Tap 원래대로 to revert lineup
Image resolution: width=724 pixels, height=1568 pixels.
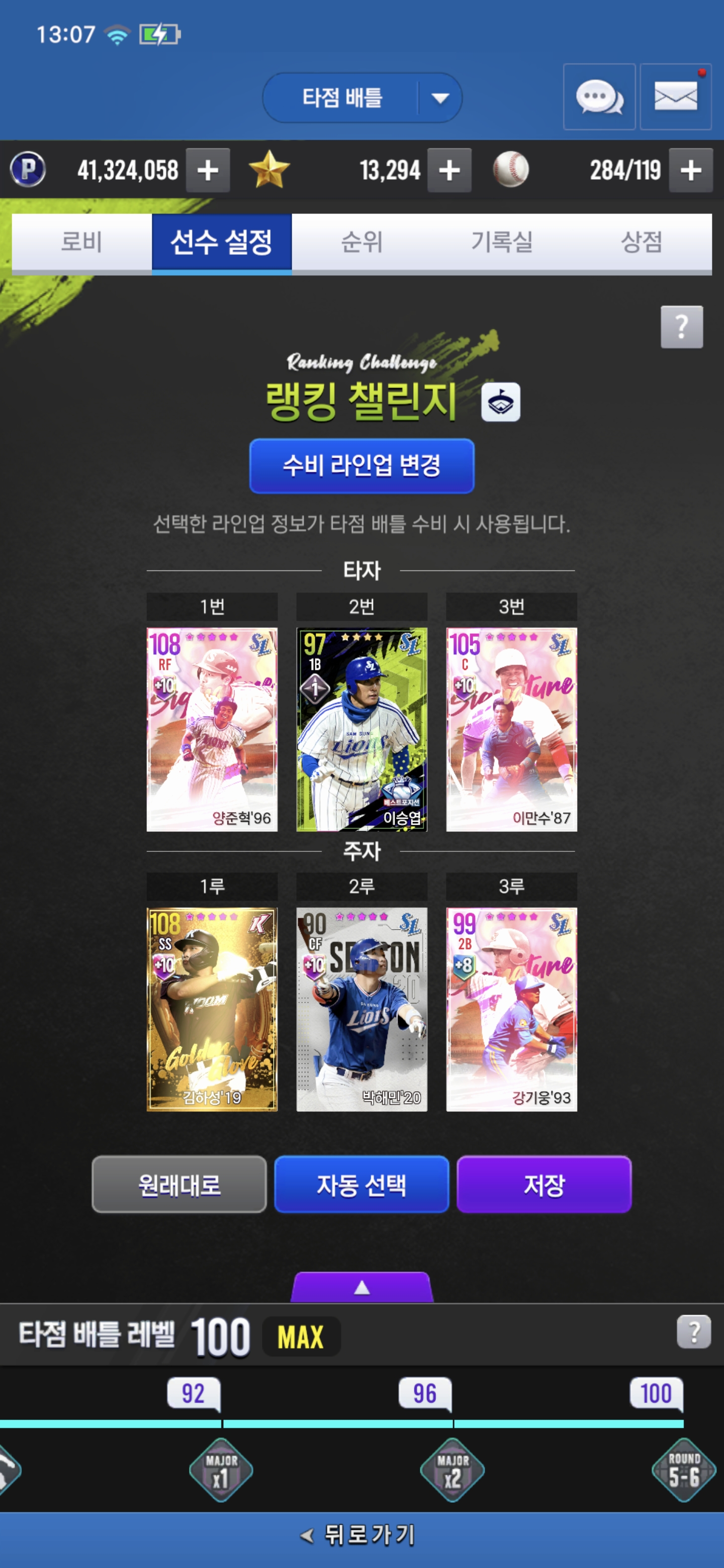179,1185
